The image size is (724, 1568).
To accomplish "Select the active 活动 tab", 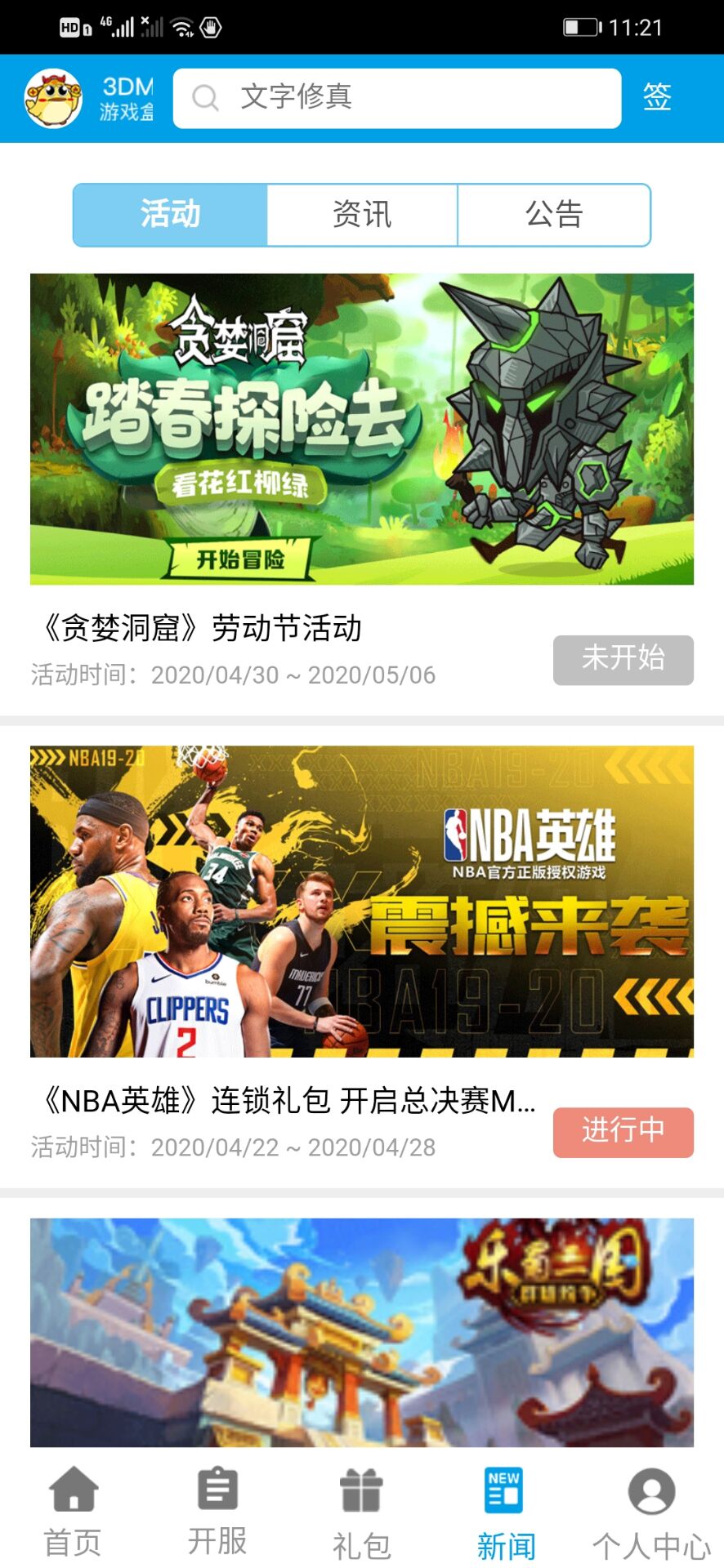I will pos(171,215).
